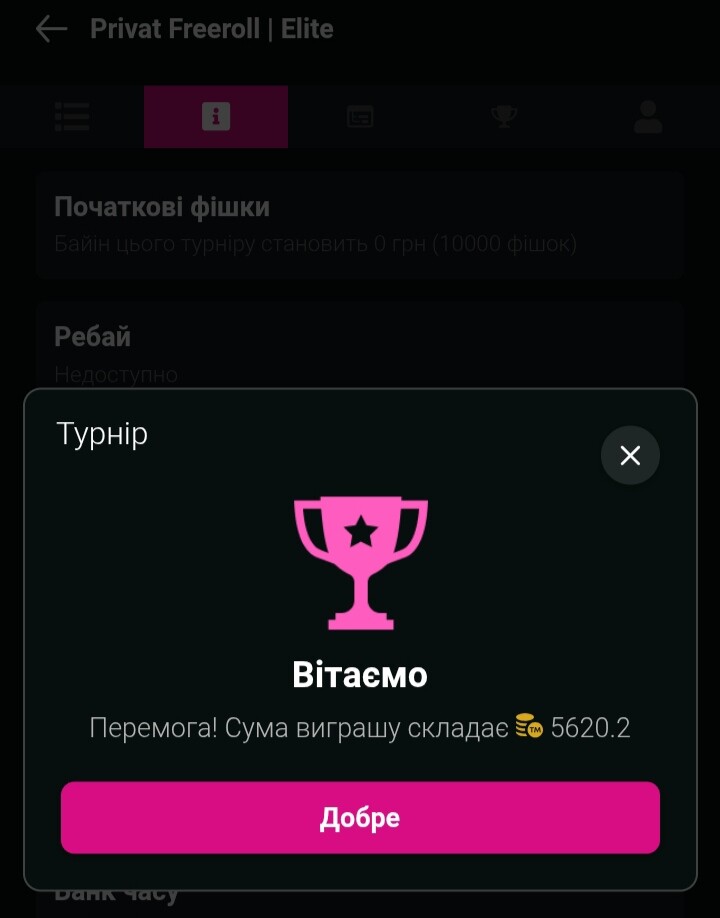Screen dimensions: 720x918
Task: Open the trophy prizes tab
Action: (504, 117)
